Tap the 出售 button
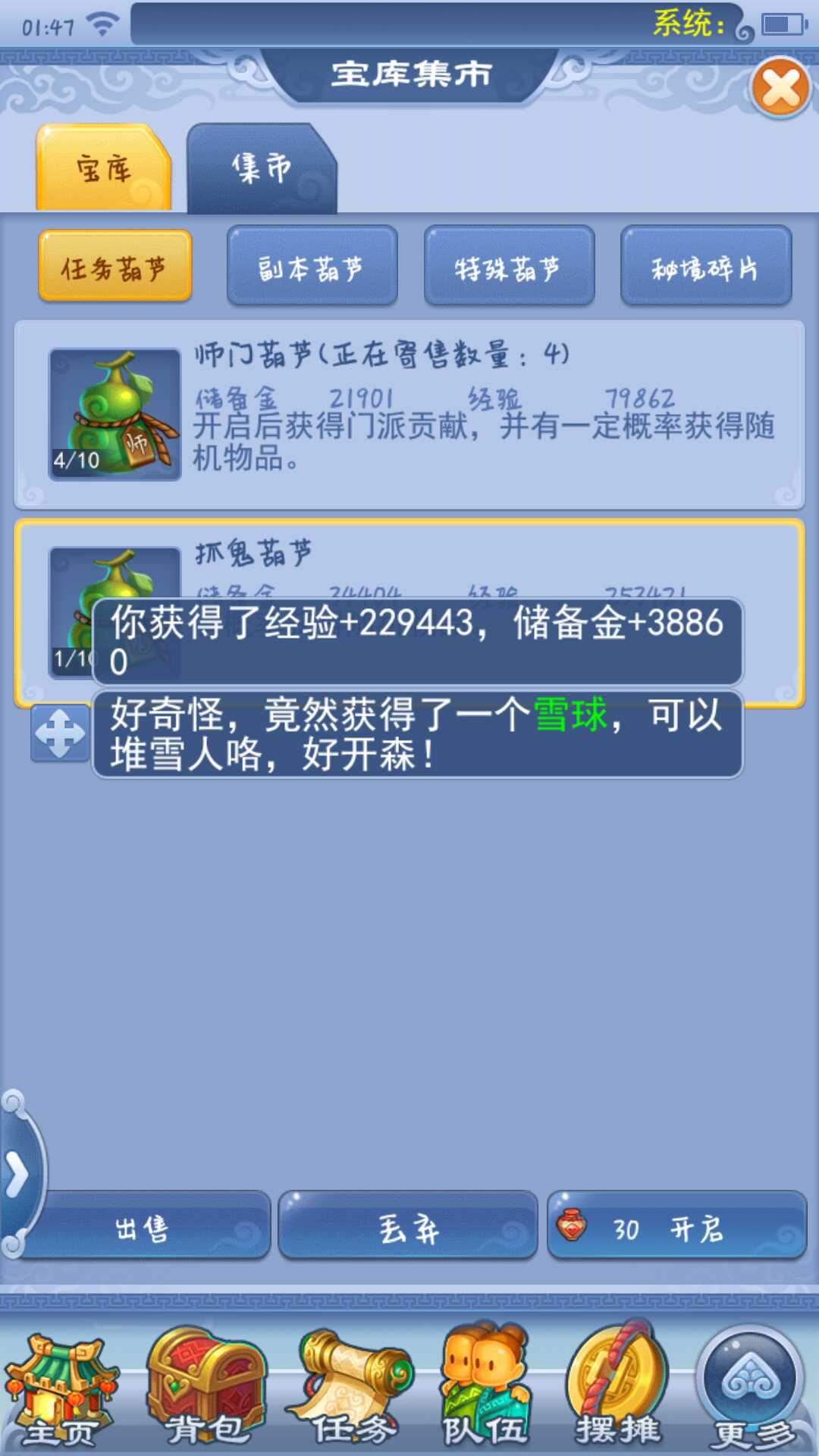The height and width of the screenshot is (1456, 819). point(144,1226)
